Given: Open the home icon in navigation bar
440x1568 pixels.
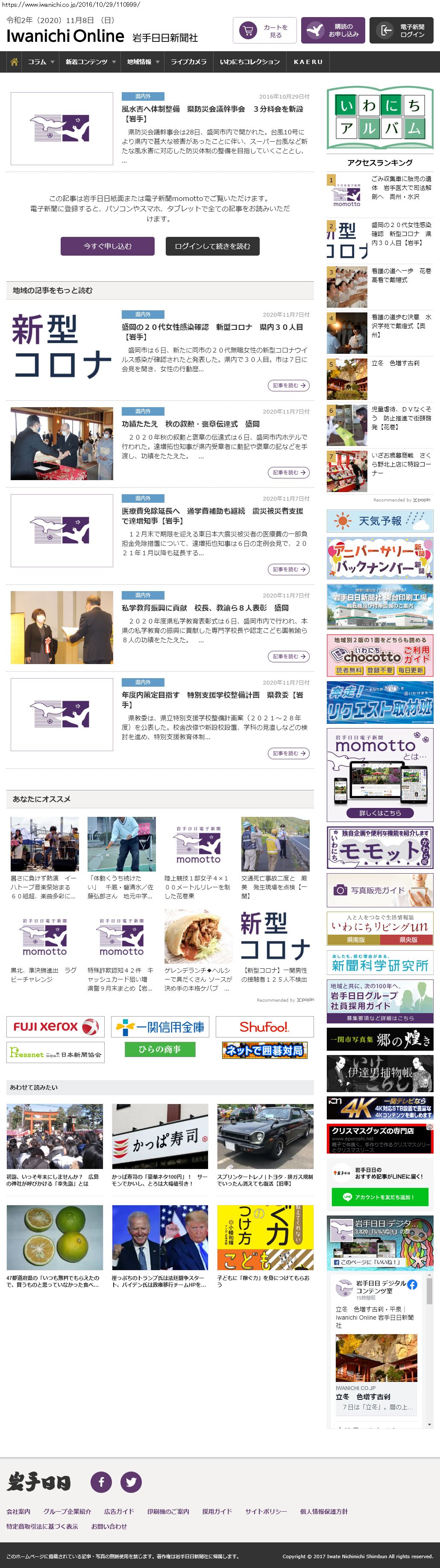Looking at the screenshot, I should 13,61.
